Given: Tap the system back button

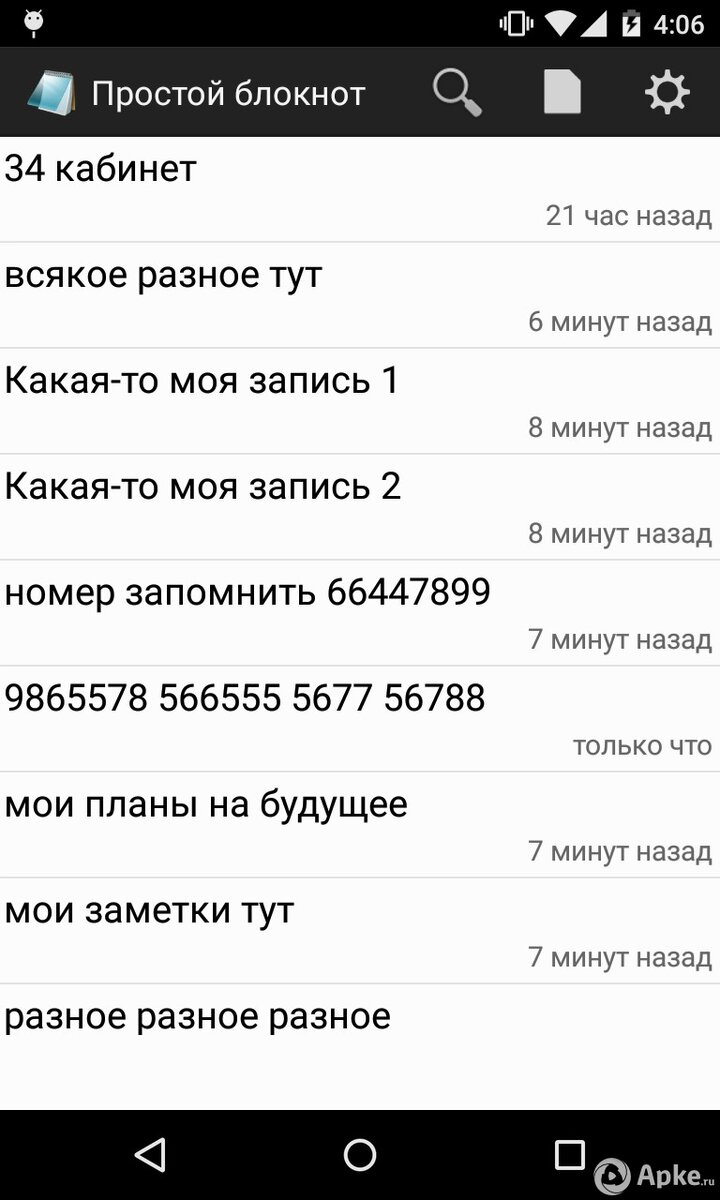Looking at the screenshot, I should pyautogui.click(x=150, y=1155).
